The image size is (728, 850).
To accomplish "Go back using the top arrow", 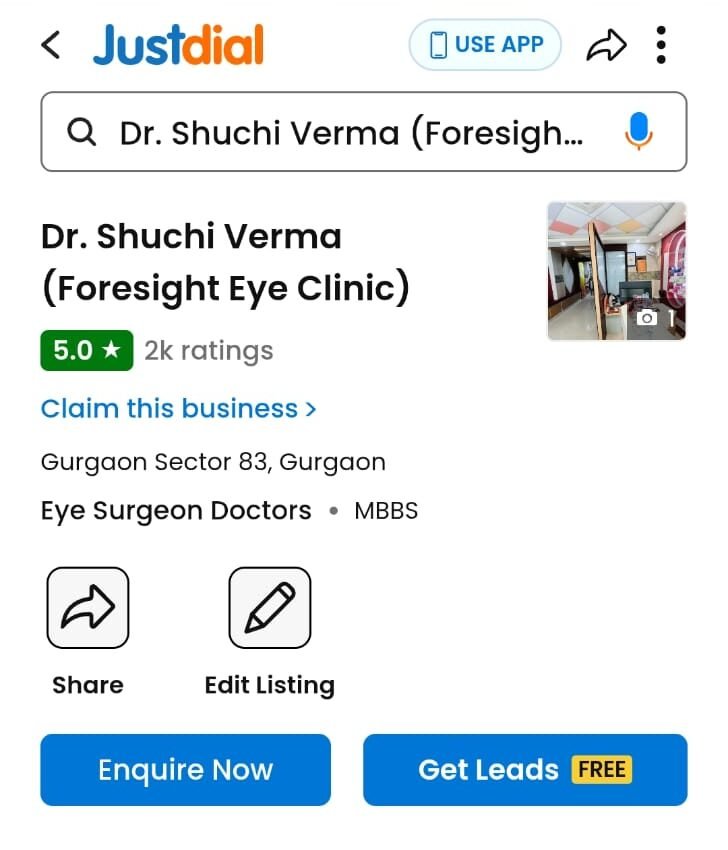I will tap(51, 45).
